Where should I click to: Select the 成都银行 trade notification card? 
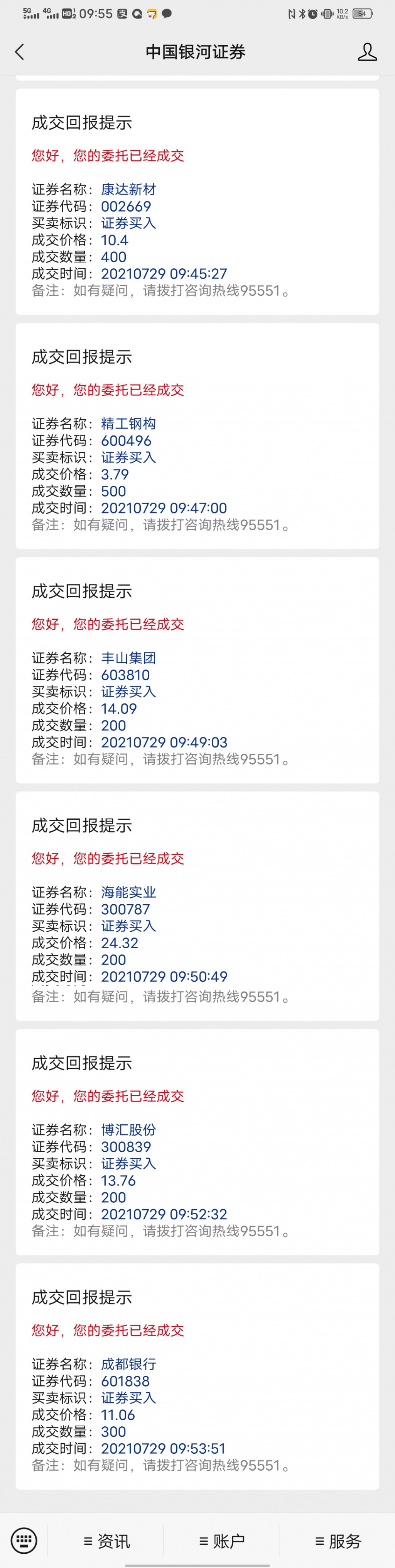click(197, 1376)
